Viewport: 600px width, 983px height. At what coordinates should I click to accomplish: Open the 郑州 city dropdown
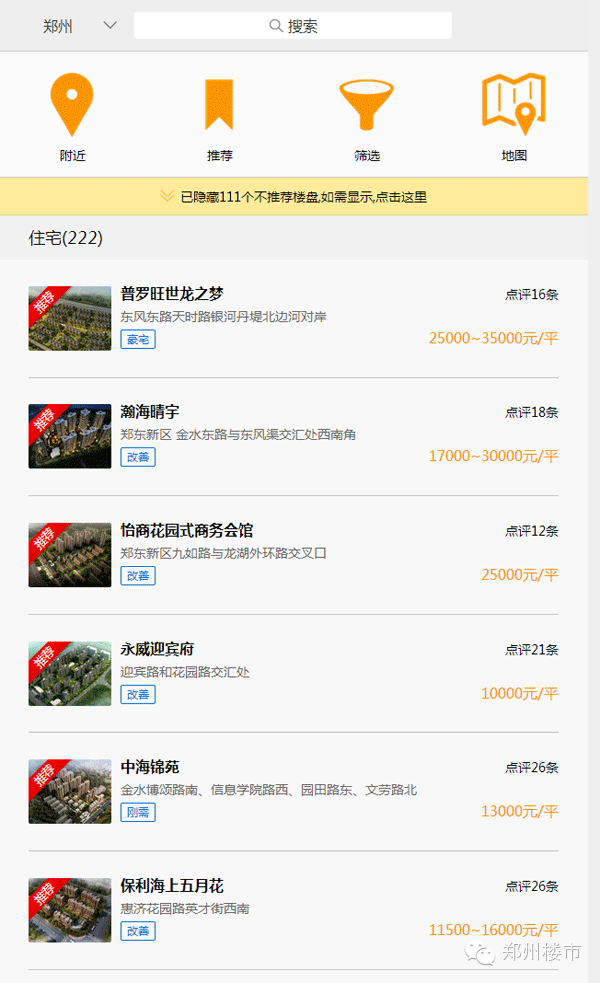(x=79, y=26)
